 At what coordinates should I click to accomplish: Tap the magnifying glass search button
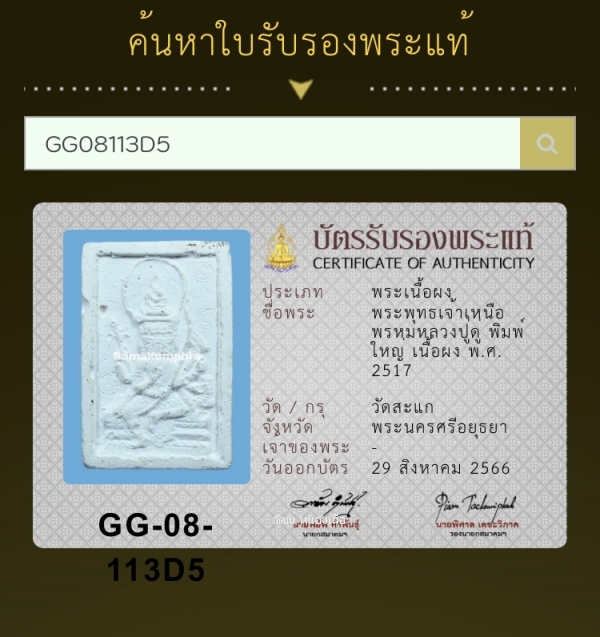point(547,144)
